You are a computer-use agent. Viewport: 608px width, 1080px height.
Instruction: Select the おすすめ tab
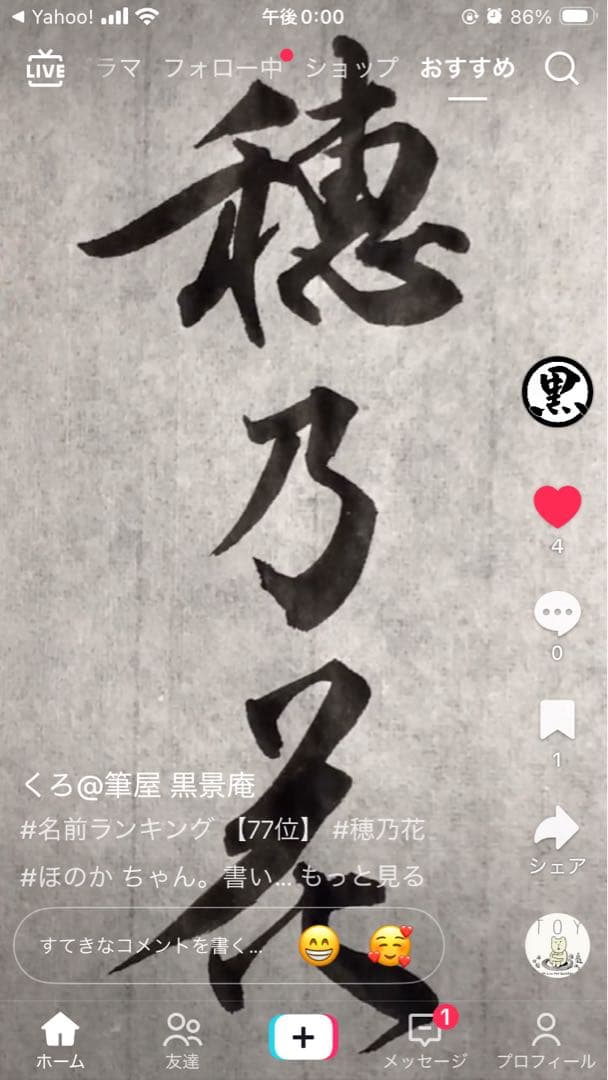pos(467,69)
